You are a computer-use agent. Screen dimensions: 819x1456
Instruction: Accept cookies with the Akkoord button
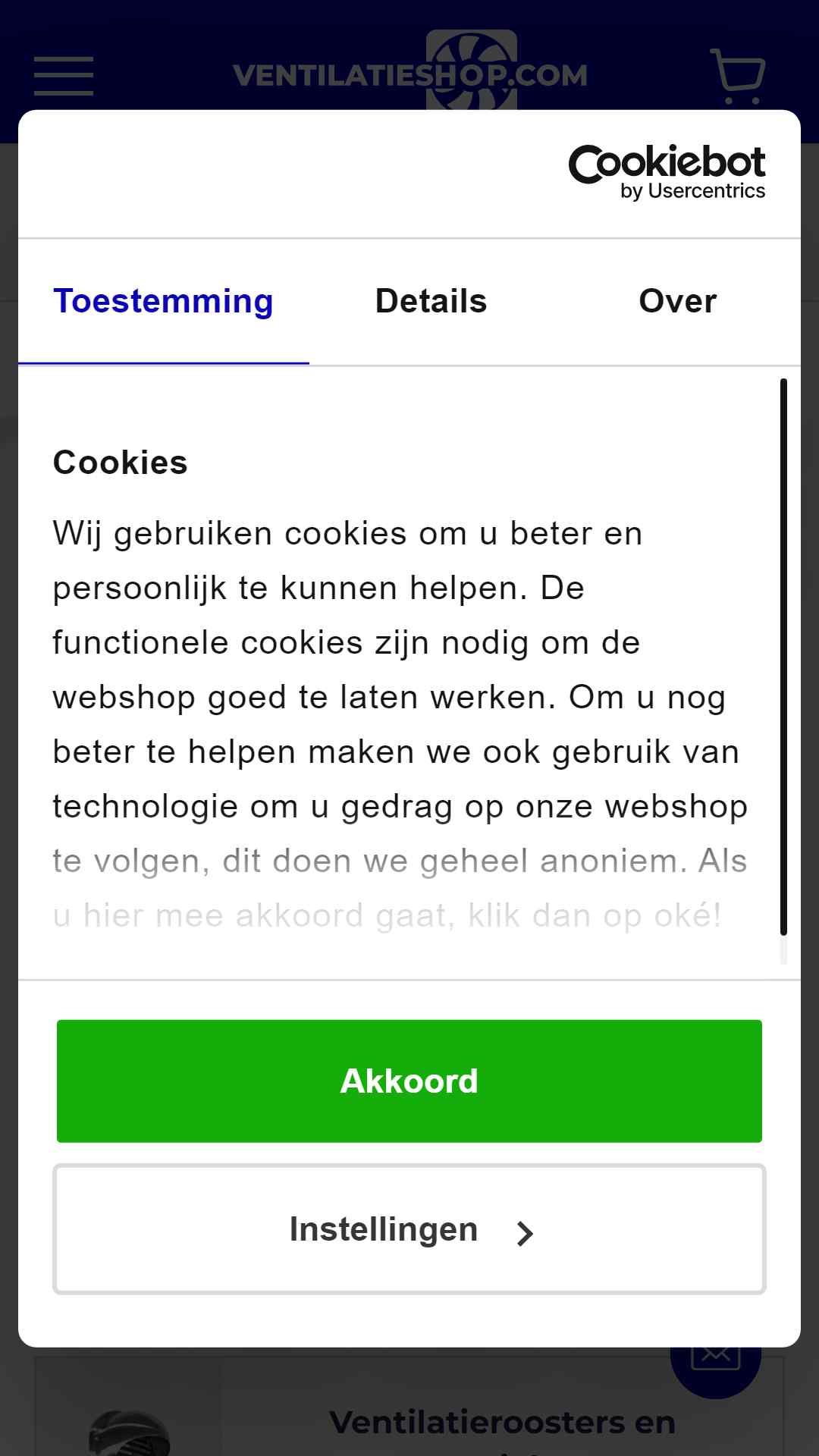point(409,1081)
